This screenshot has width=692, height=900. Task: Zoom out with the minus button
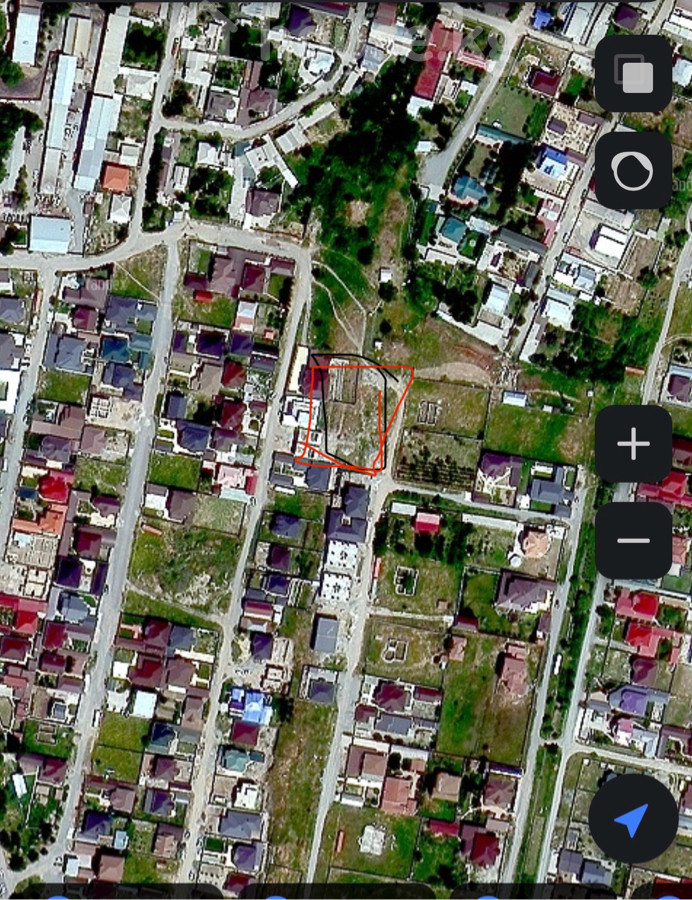[633, 541]
